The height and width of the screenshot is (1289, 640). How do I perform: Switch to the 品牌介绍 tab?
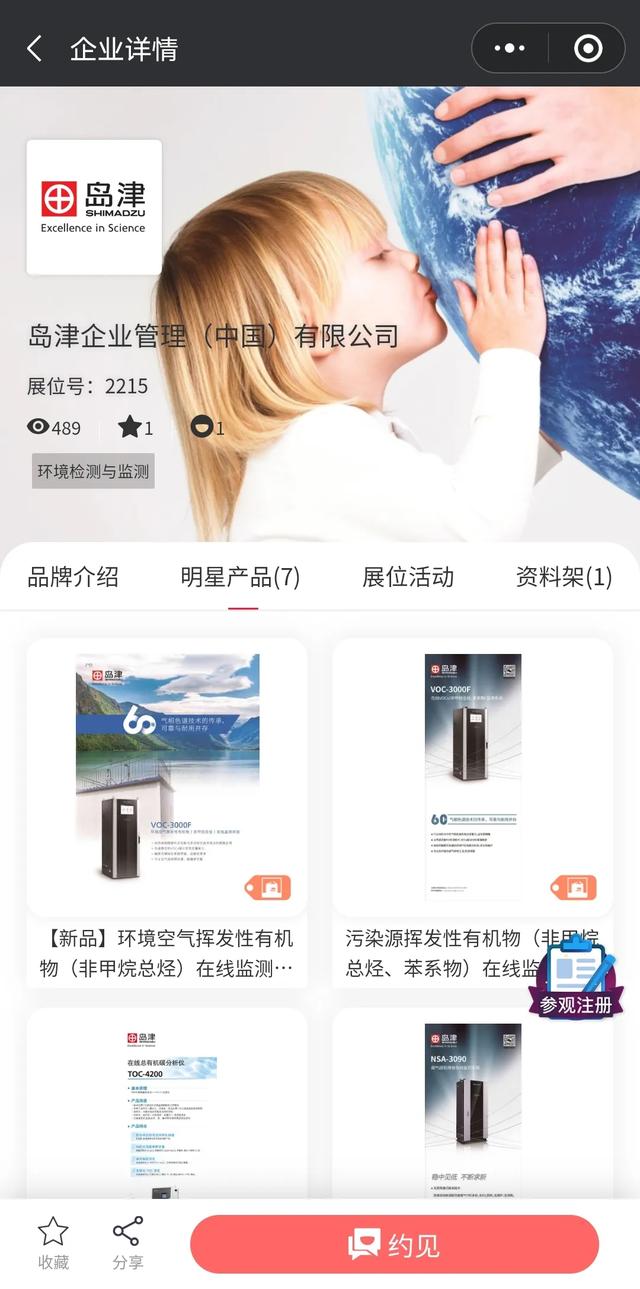pyautogui.click(x=73, y=577)
